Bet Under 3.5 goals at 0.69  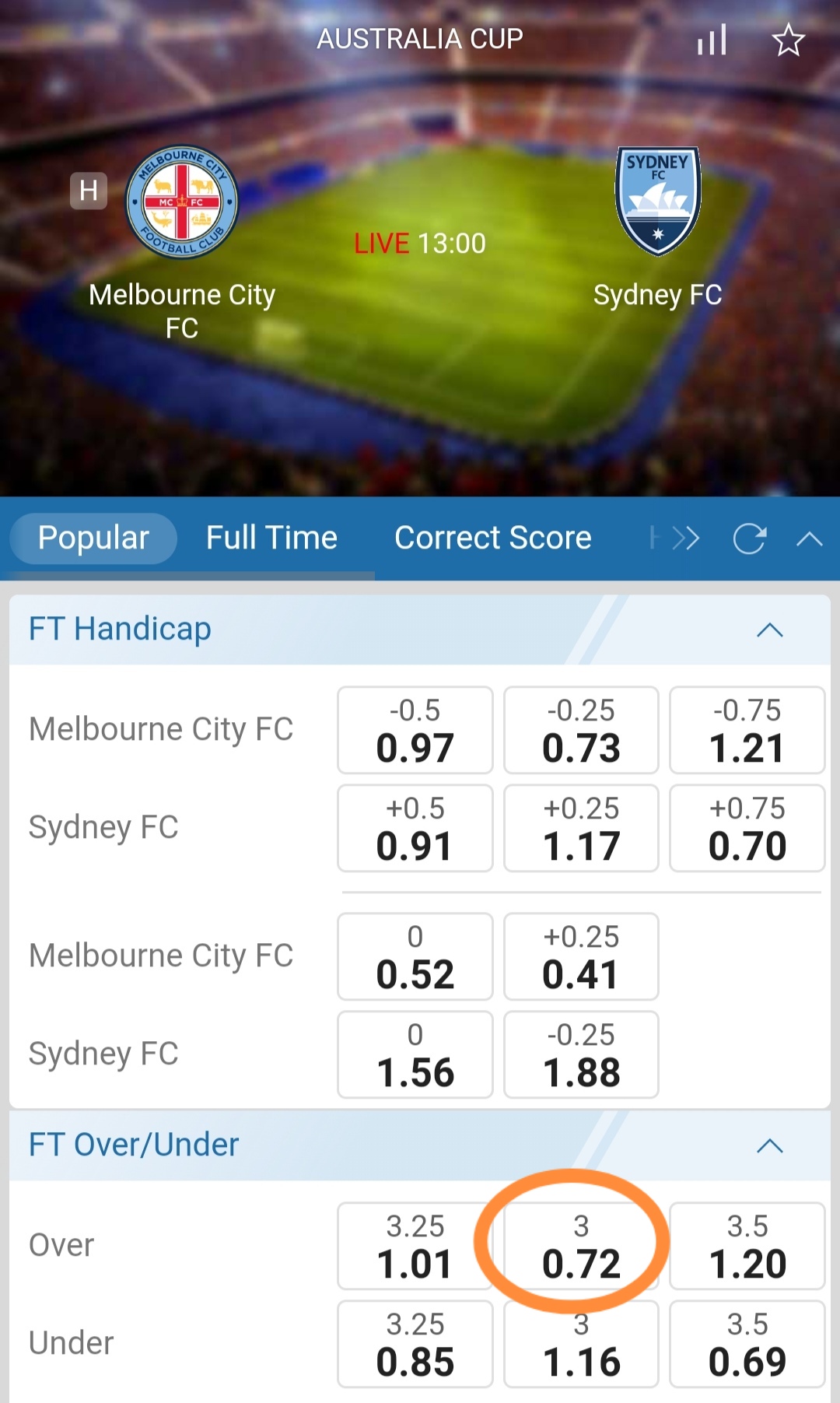point(747,1344)
